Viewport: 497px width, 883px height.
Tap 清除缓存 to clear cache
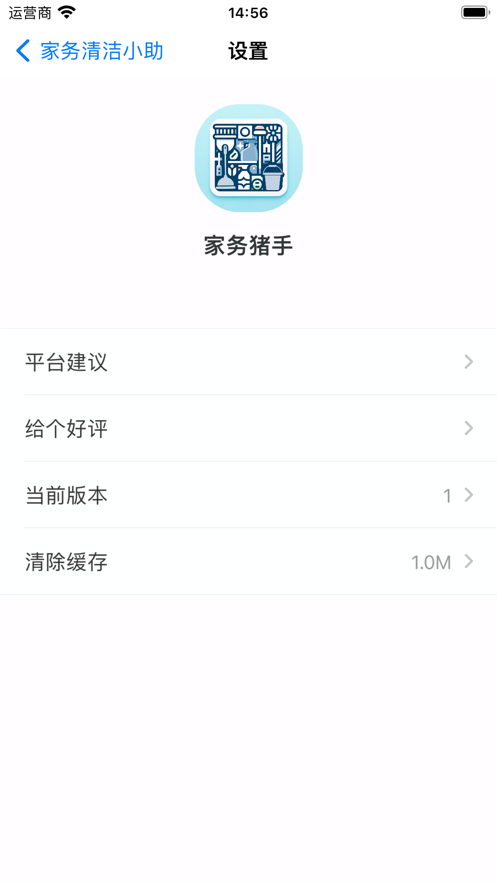pyautogui.click(x=248, y=561)
